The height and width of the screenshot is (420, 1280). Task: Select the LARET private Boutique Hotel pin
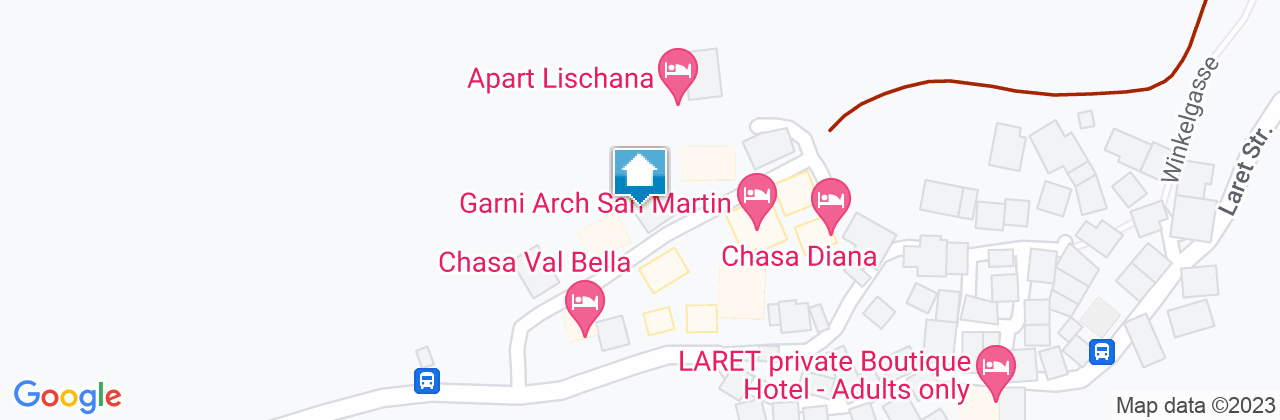point(994,368)
